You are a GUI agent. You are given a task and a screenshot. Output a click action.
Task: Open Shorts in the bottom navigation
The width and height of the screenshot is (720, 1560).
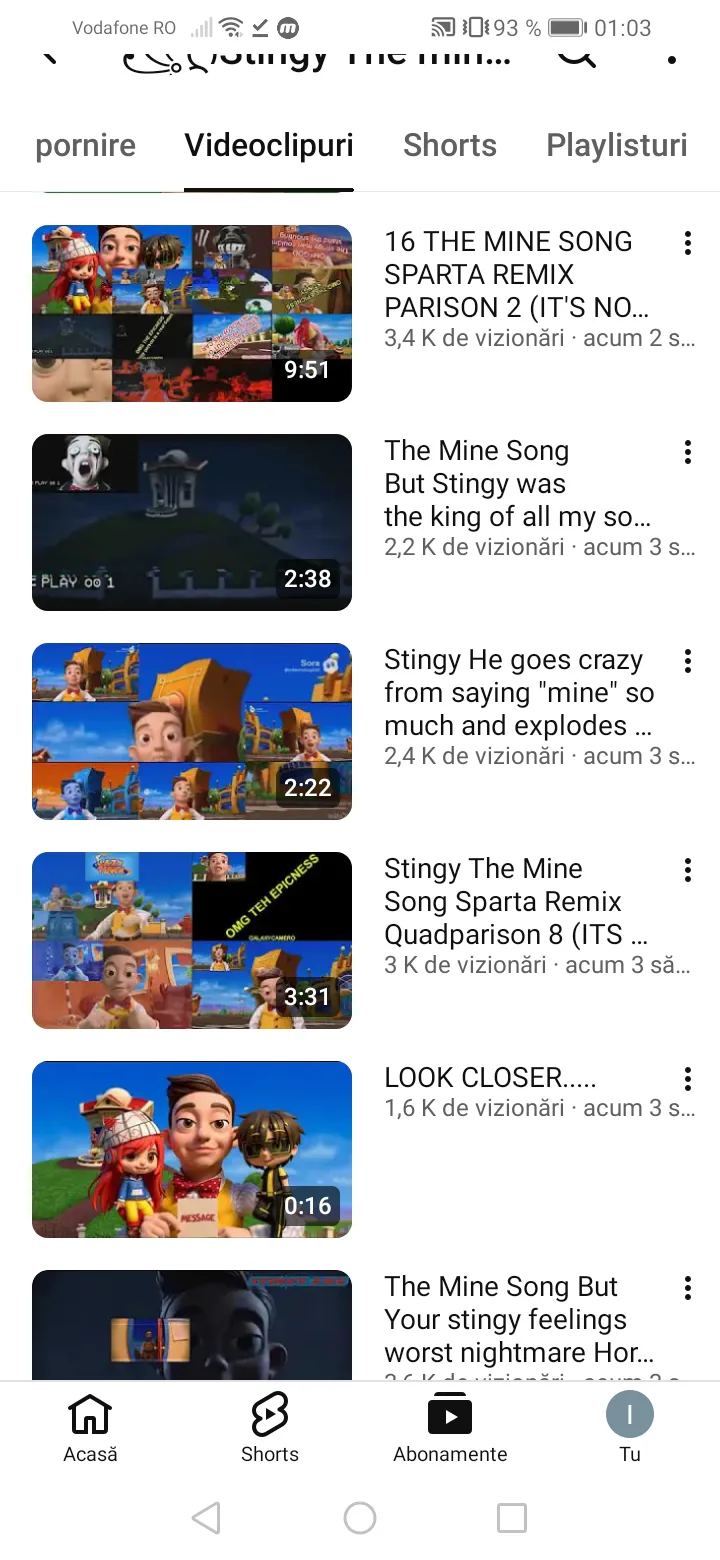click(x=270, y=1428)
